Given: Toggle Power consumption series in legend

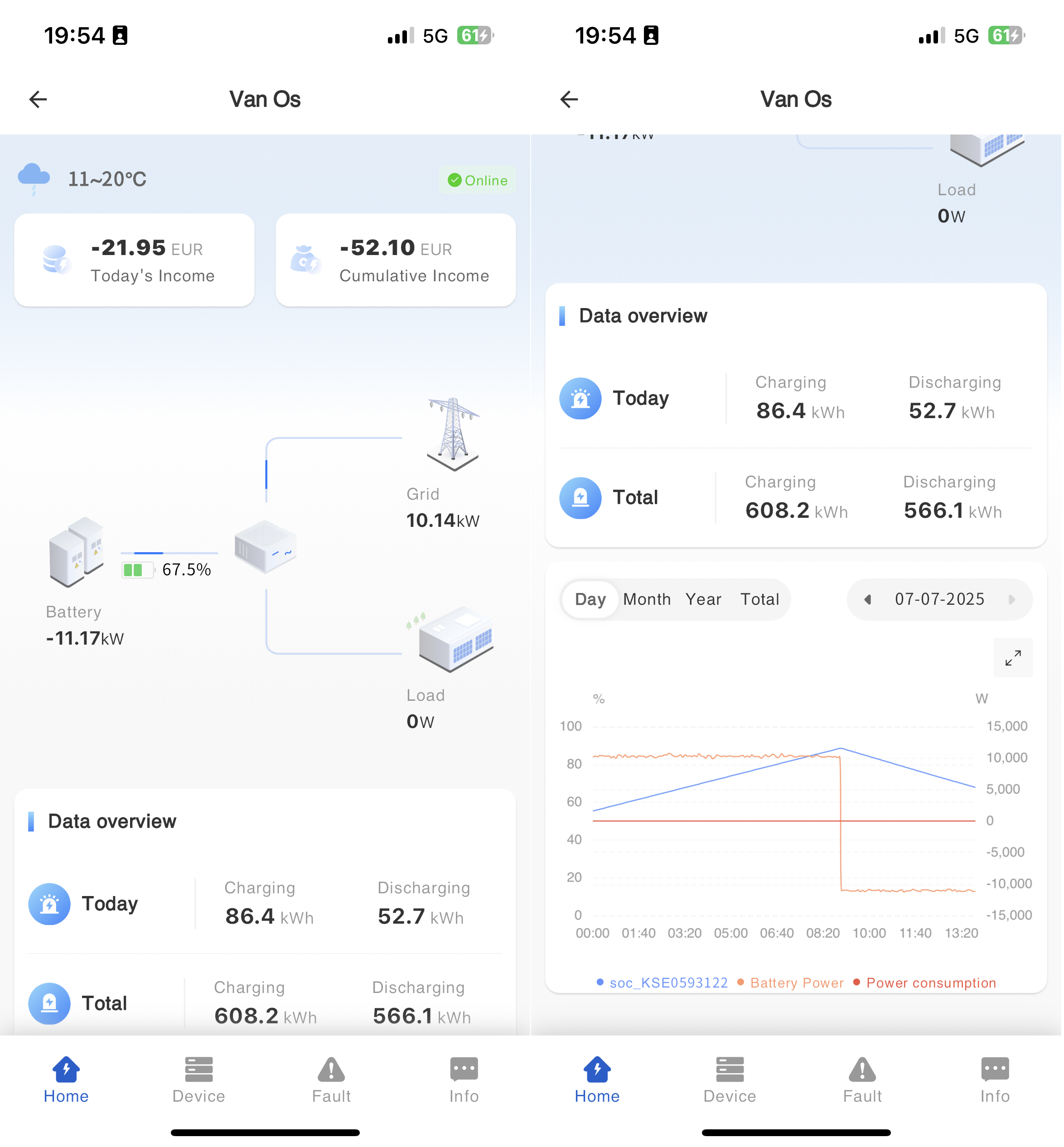Looking at the screenshot, I should (925, 983).
